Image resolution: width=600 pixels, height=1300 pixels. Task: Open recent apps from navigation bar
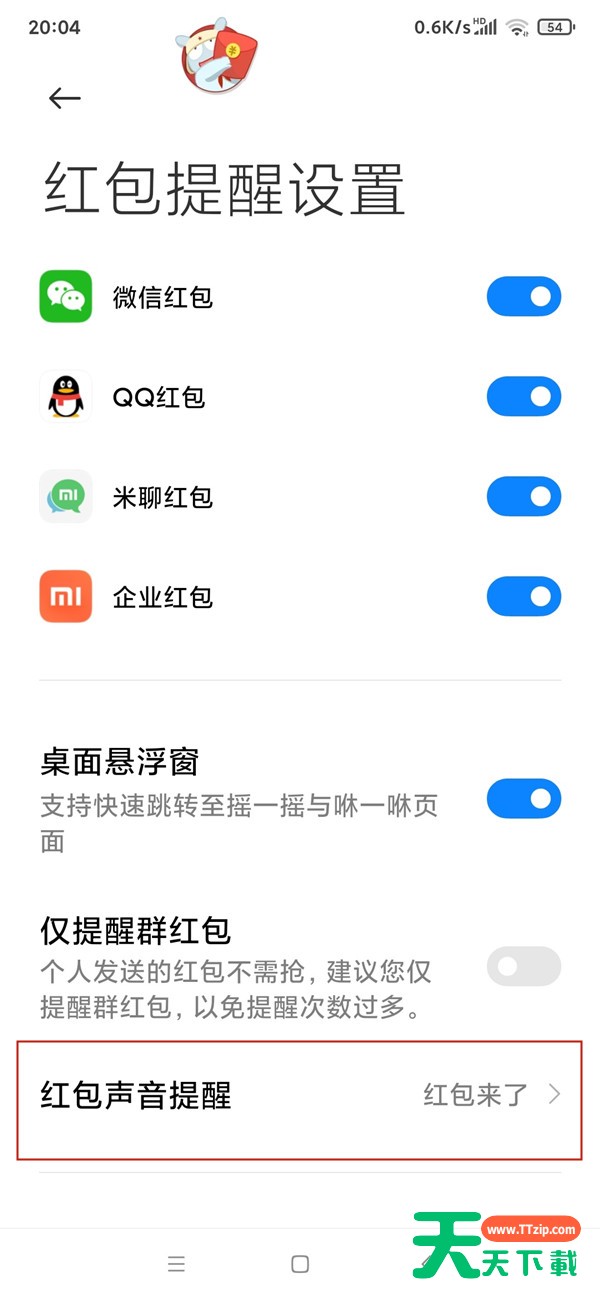click(x=177, y=1264)
